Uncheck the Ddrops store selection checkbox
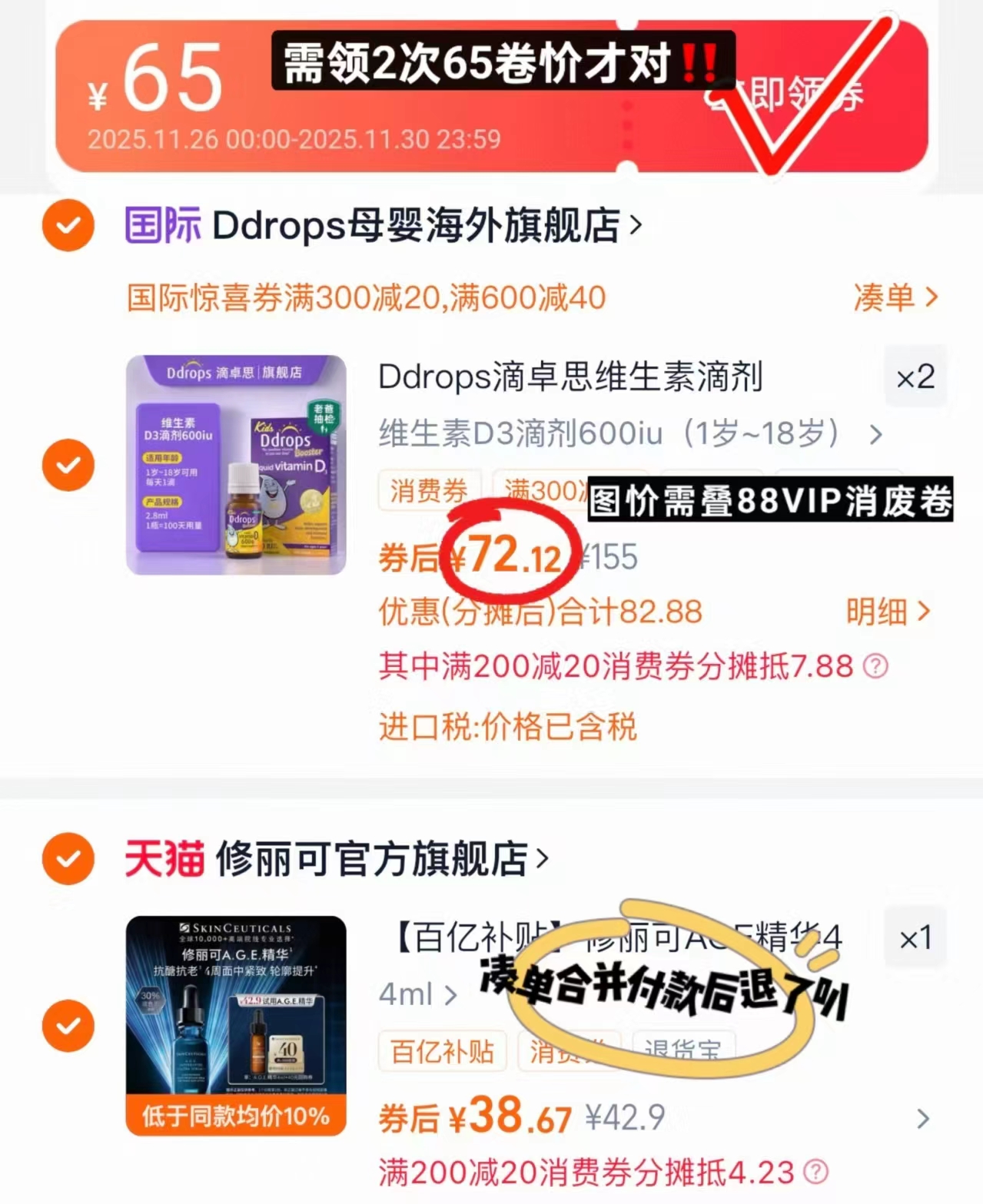The width and height of the screenshot is (983, 1204). (68, 225)
